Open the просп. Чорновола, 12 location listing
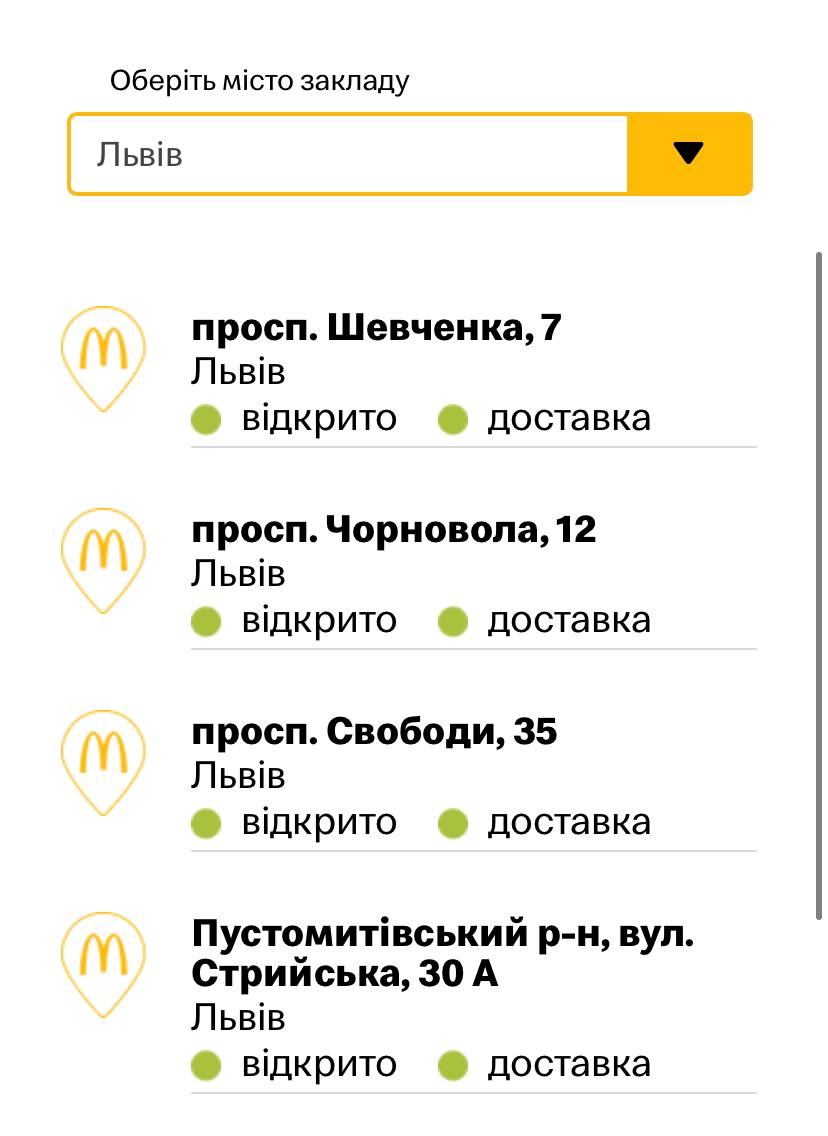Image resolution: width=828 pixels, height=1136 pixels. (395, 529)
